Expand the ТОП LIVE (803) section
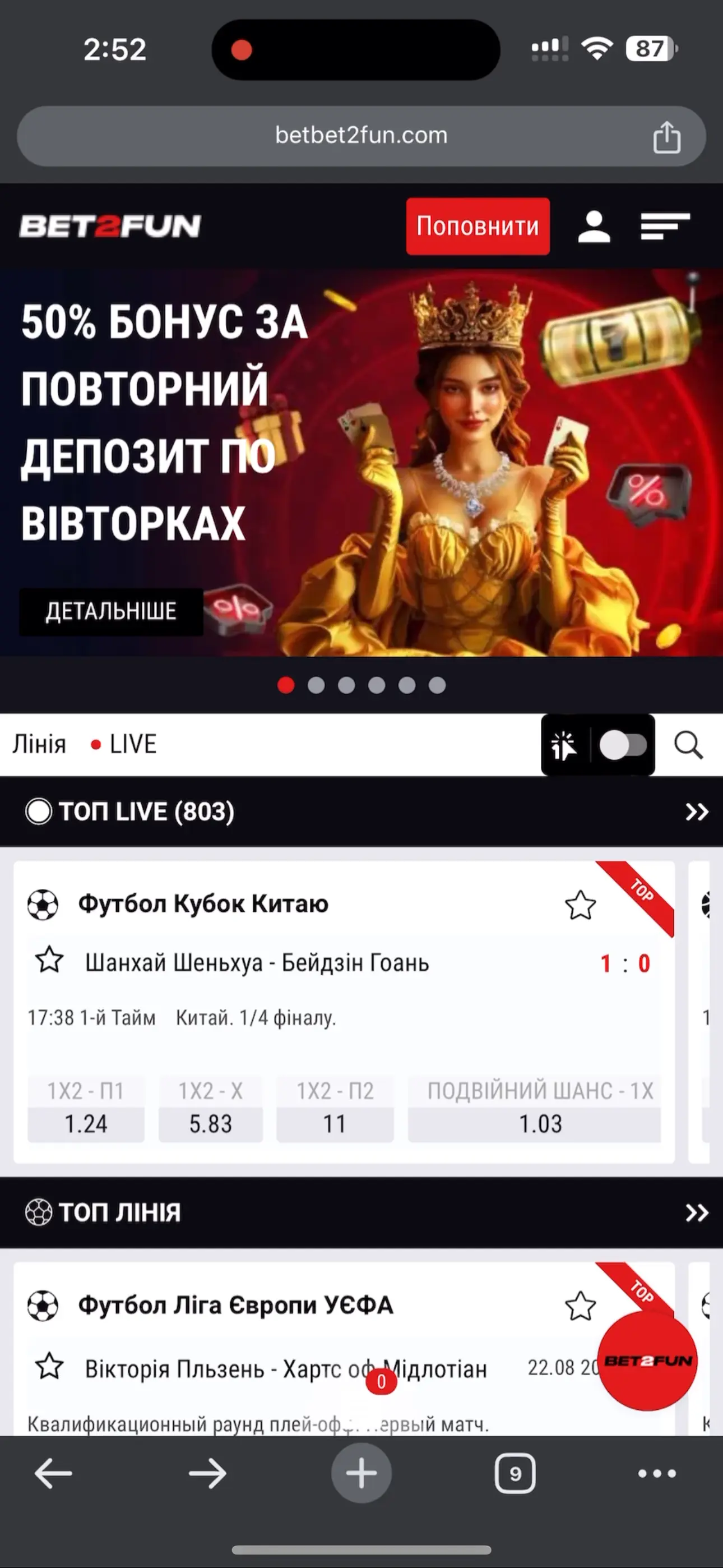 (x=697, y=811)
